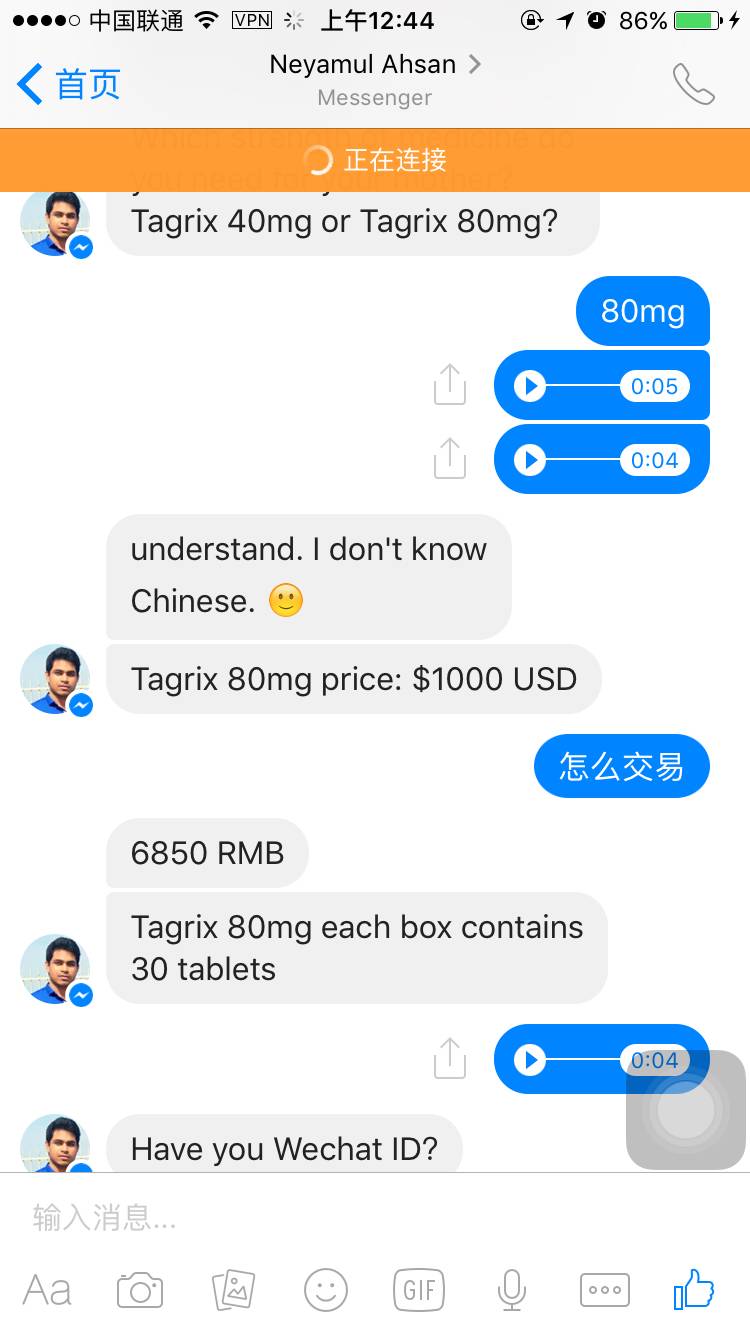
Task: Tap Neyamul's avatar beside Tagrix 80mg price
Action: coord(55,679)
